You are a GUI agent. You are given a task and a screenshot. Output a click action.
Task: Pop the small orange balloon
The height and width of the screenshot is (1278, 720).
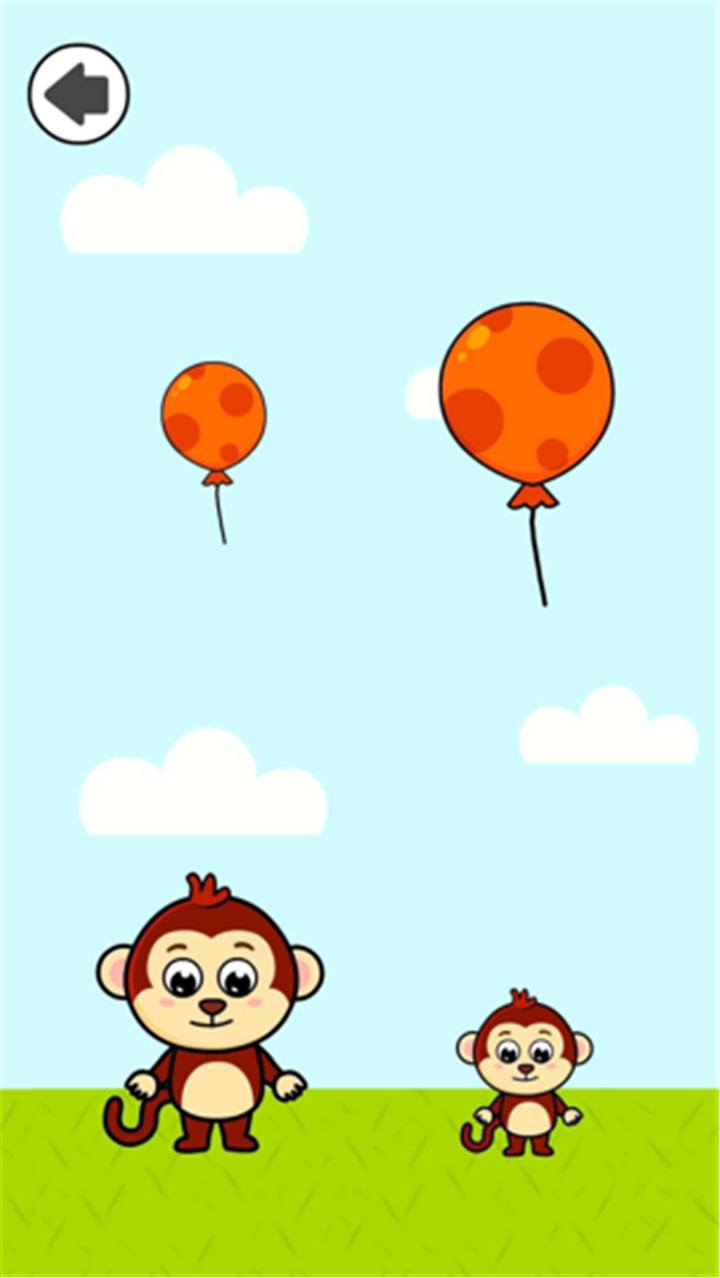pos(214,418)
